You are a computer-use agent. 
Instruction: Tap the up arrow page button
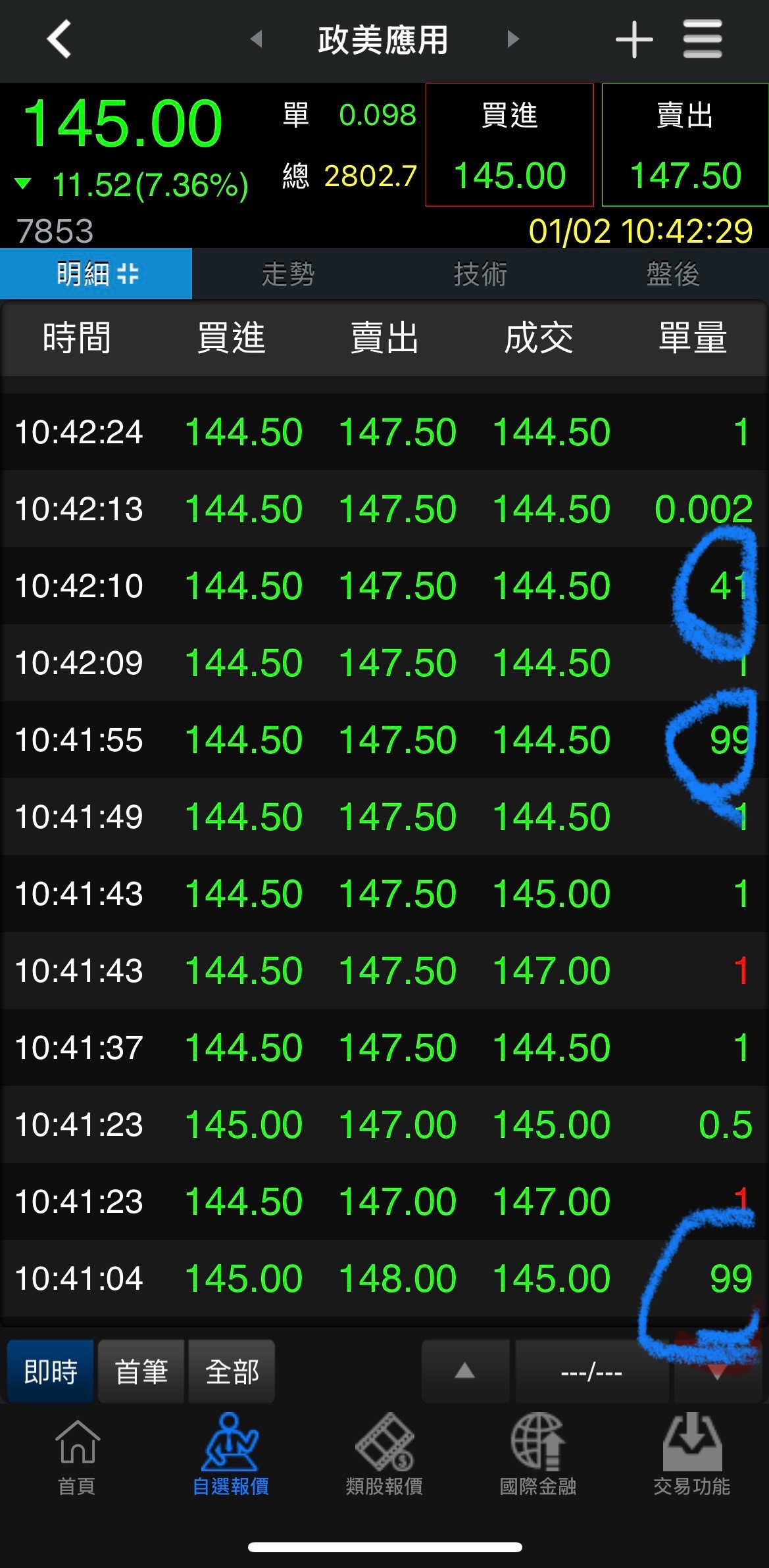[465, 1372]
